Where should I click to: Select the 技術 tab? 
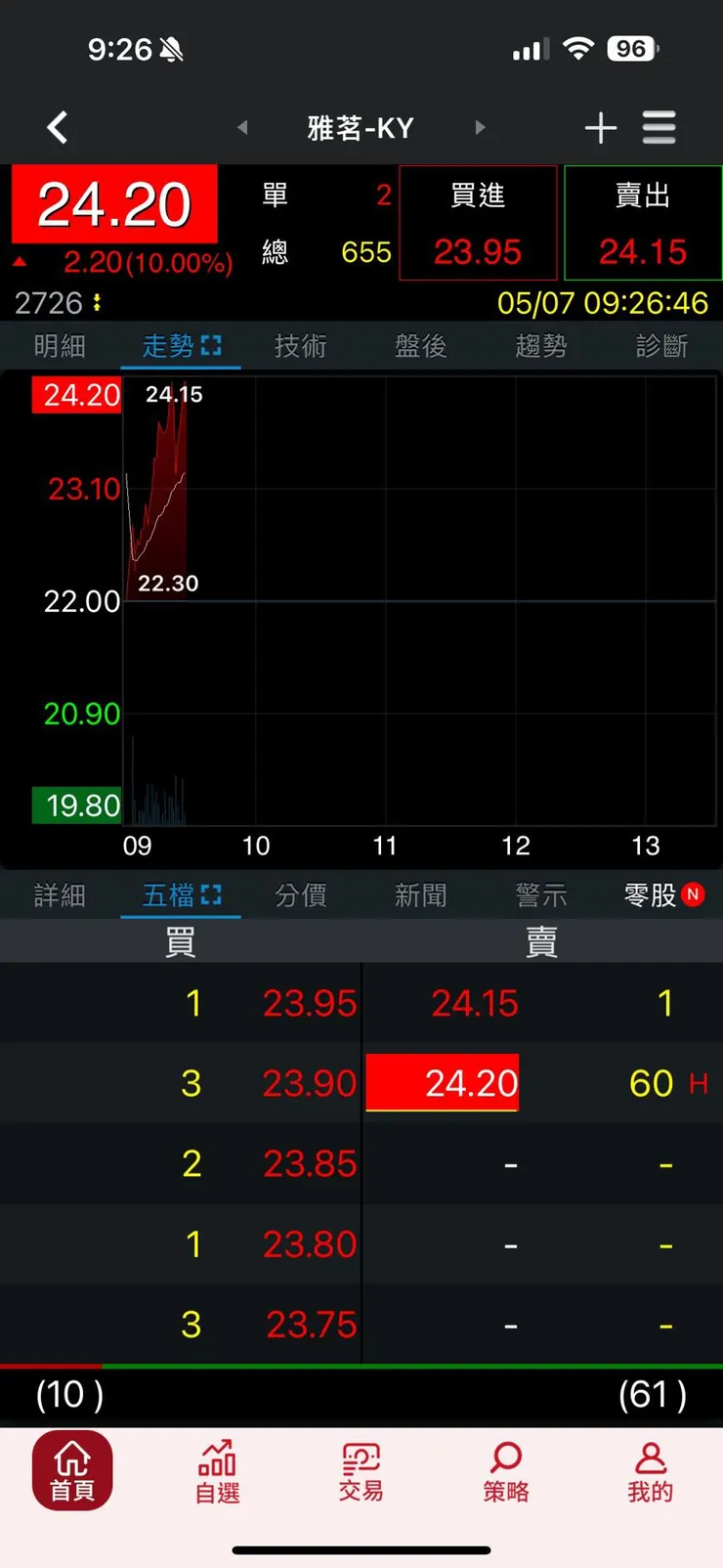[301, 346]
